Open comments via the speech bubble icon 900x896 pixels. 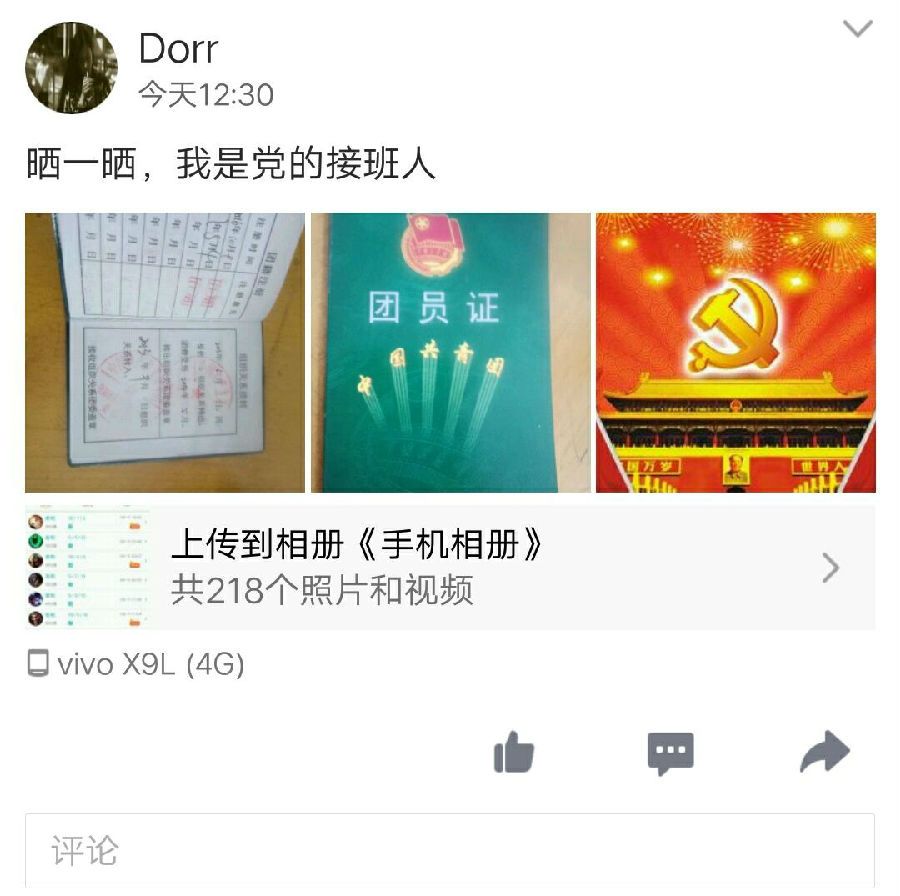point(670,752)
